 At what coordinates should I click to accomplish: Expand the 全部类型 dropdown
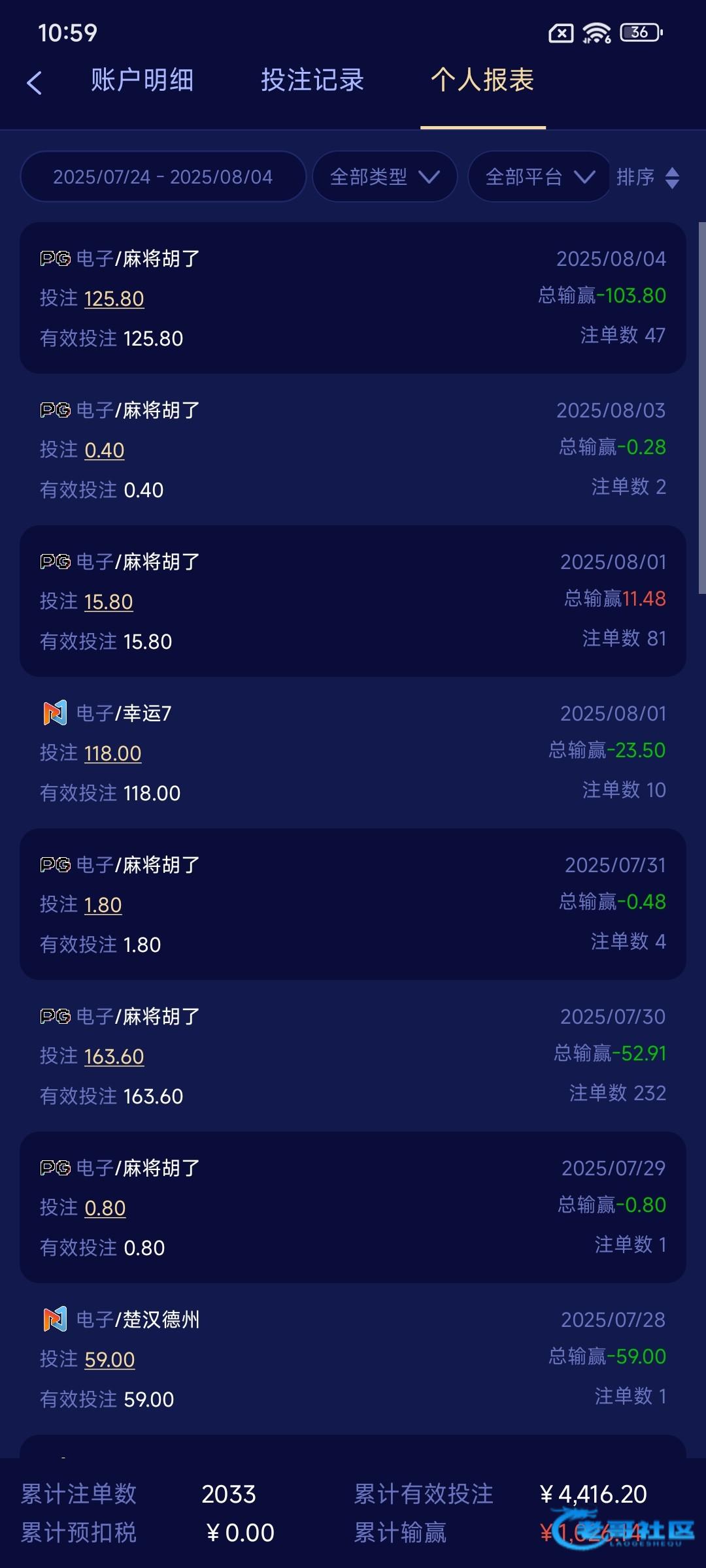pos(384,176)
